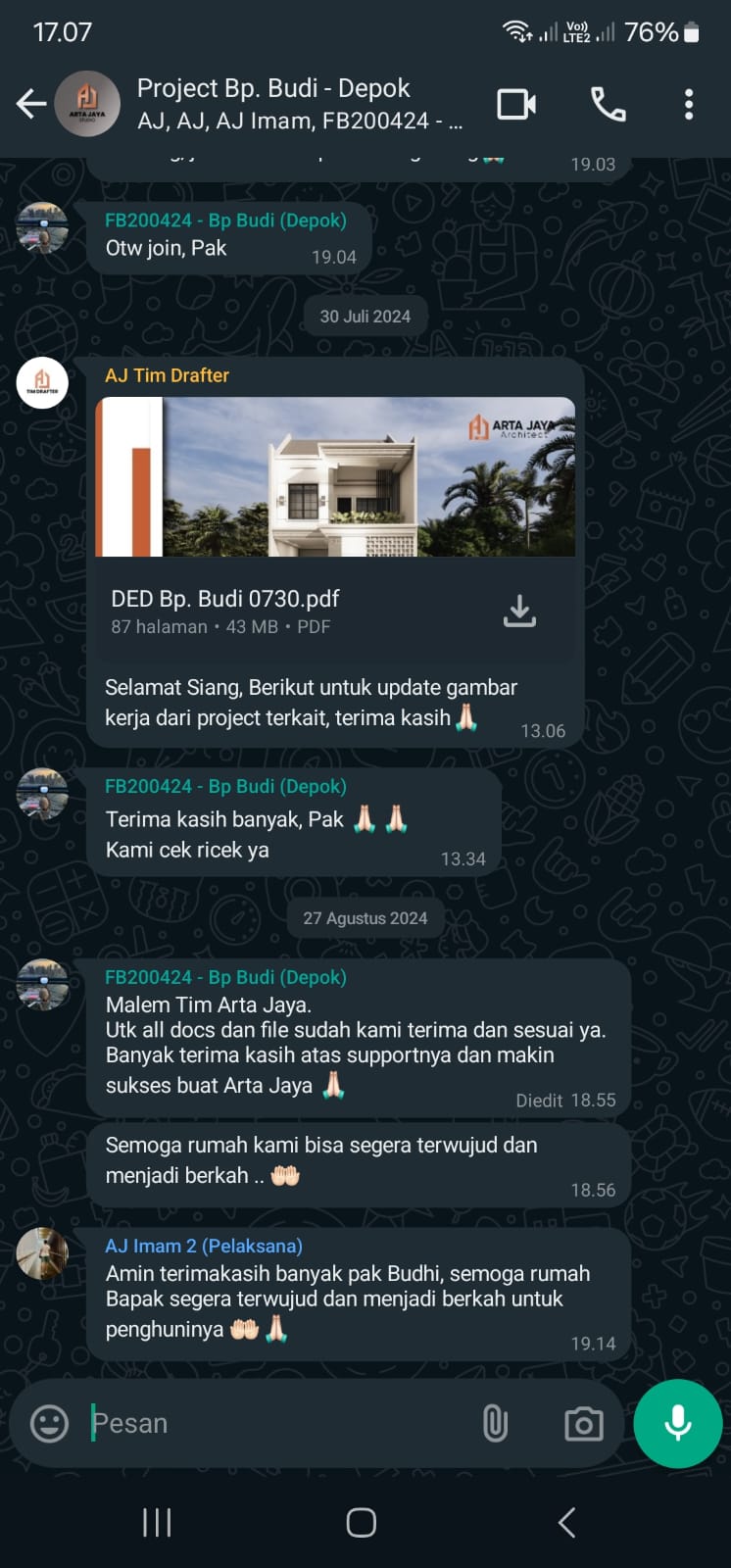Open the three-dot overflow menu

click(689, 104)
